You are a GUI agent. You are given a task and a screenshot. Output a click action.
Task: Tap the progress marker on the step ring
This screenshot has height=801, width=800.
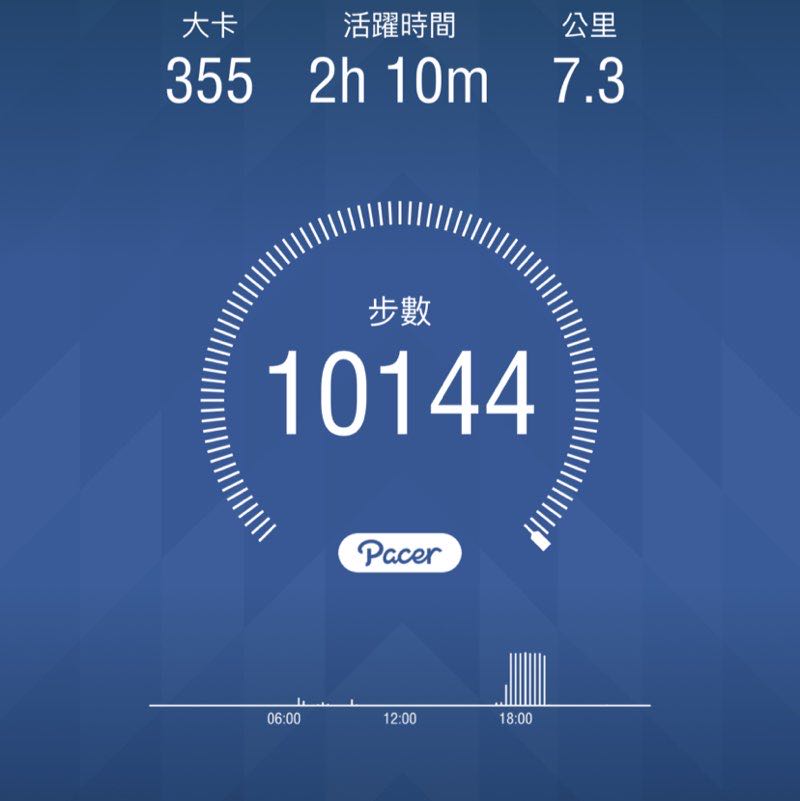[x=538, y=537]
